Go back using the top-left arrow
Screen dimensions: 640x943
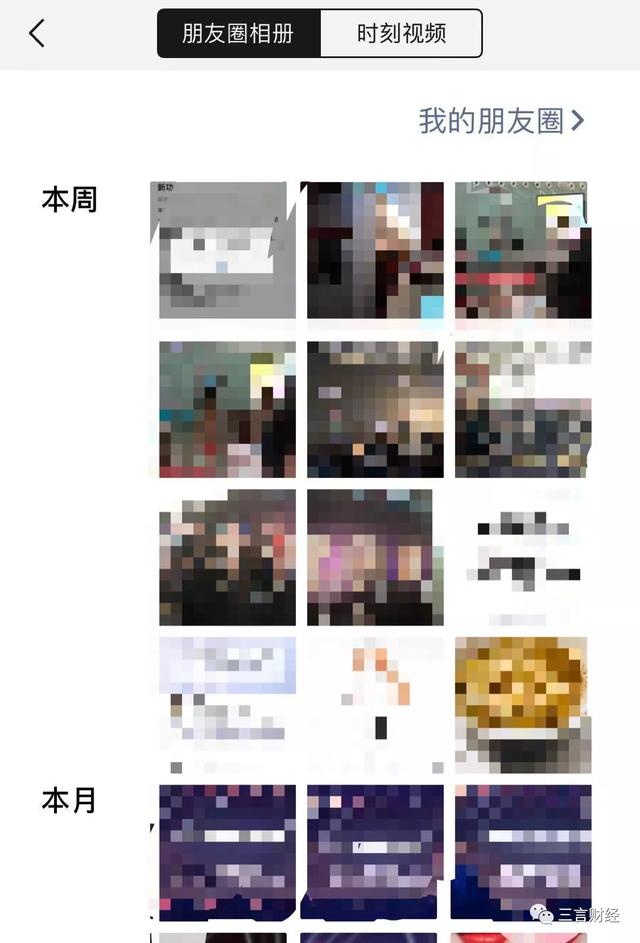(x=37, y=33)
